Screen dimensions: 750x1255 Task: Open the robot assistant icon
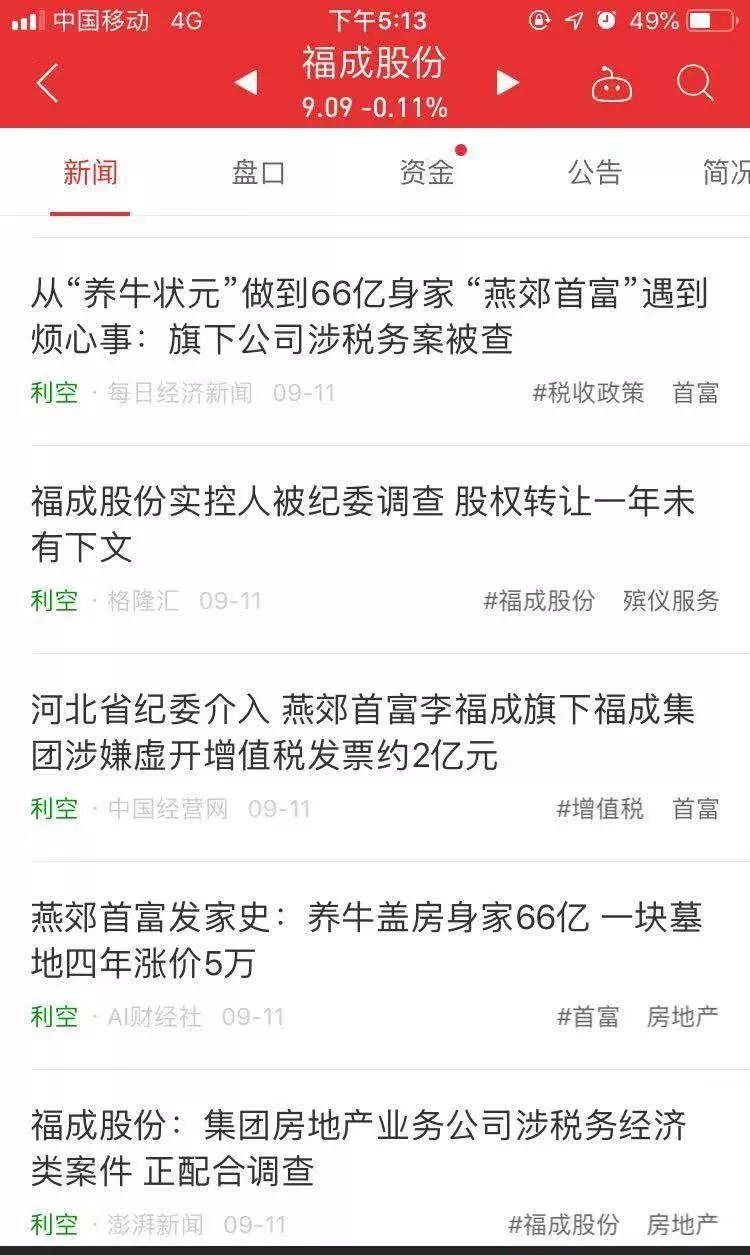(x=612, y=84)
